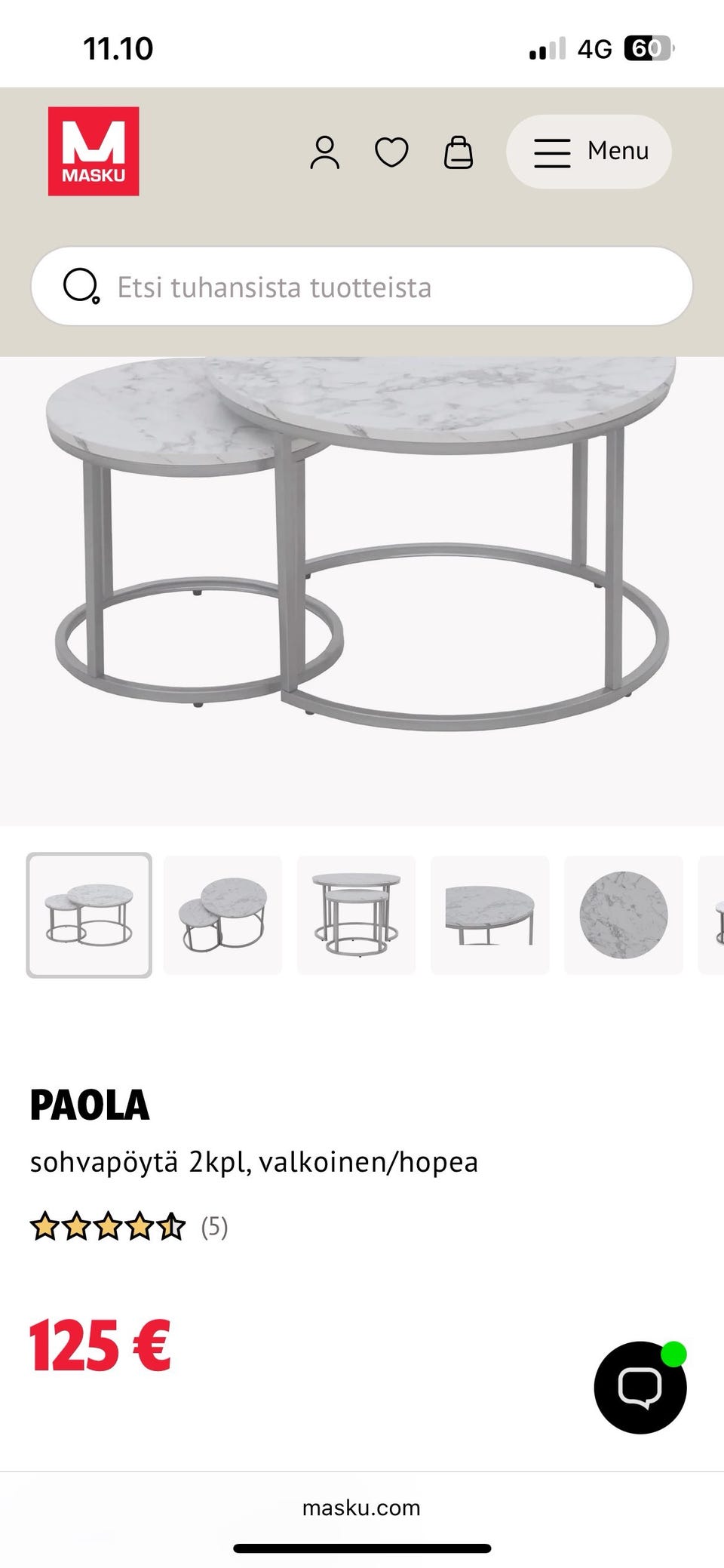
Task: Open the star rating reviews (5)
Action: (x=128, y=1228)
